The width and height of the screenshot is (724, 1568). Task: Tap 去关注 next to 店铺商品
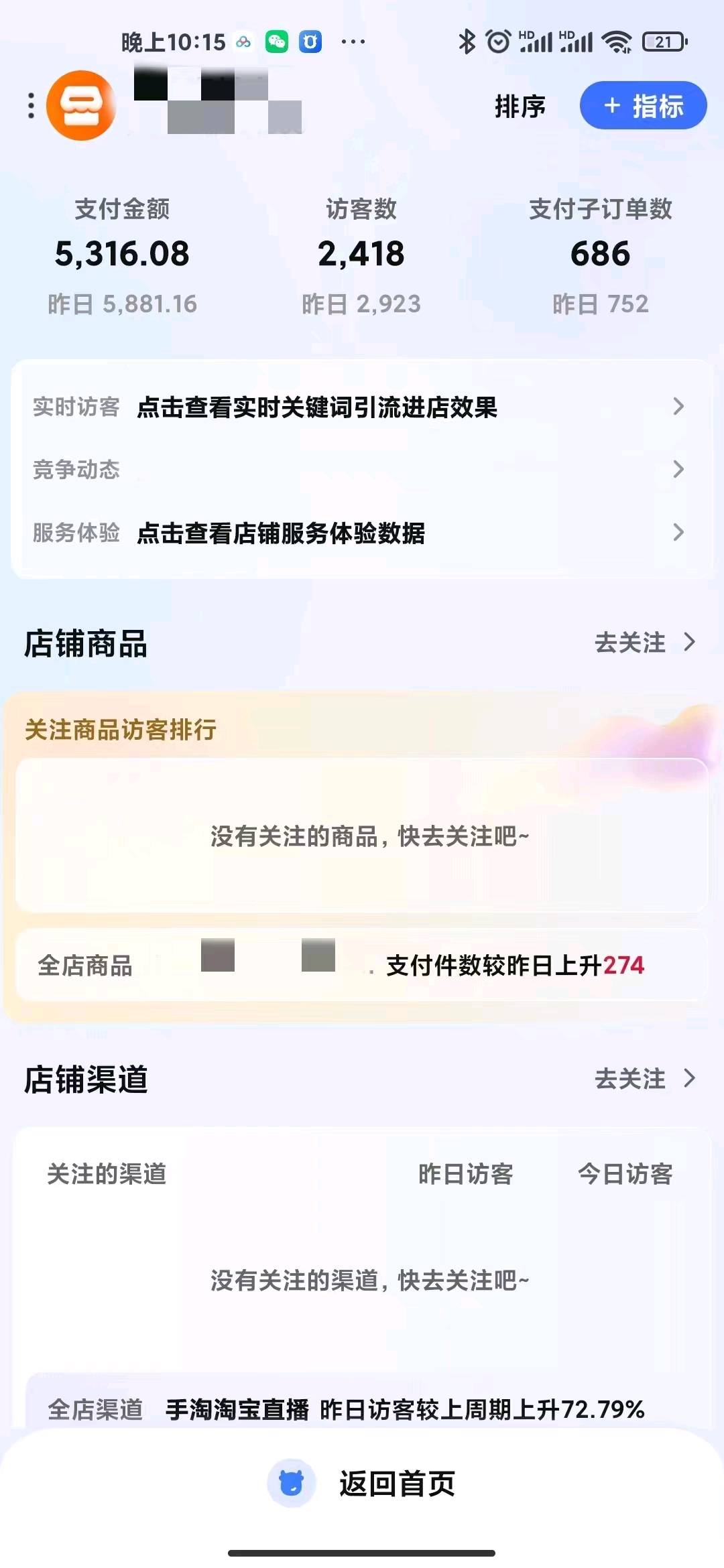point(644,643)
